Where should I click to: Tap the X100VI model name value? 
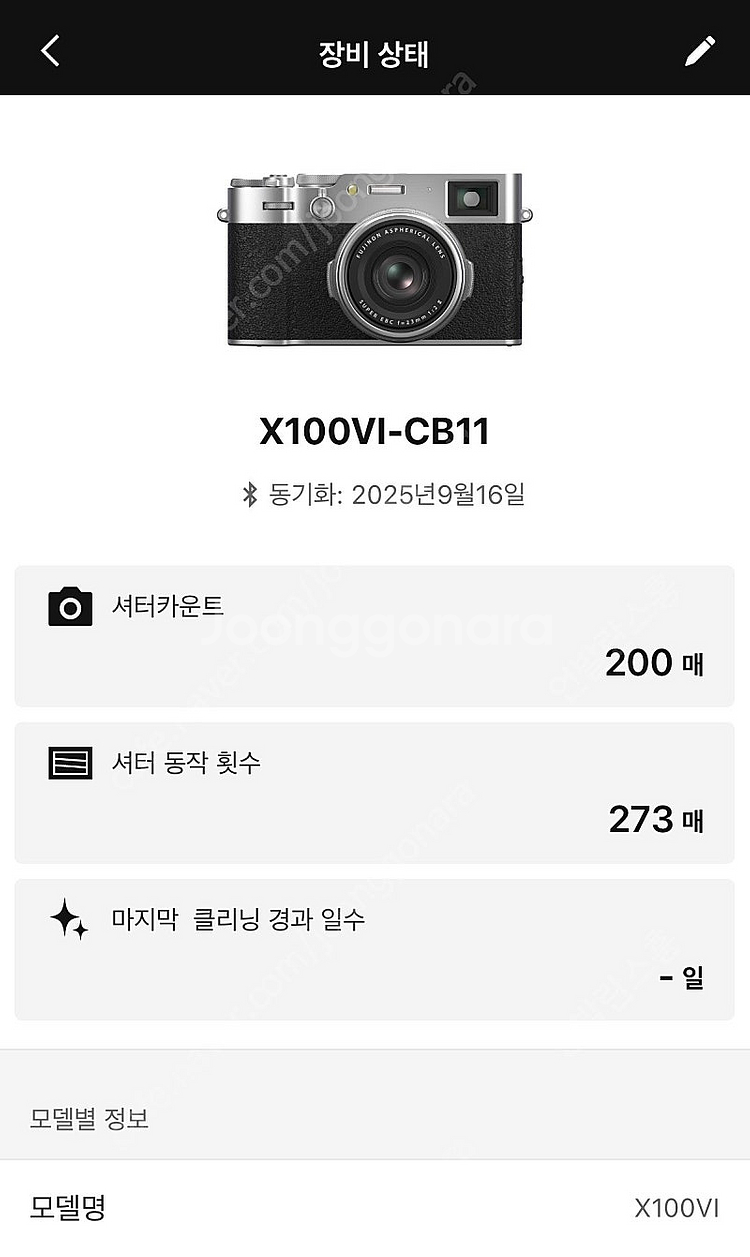click(676, 1208)
